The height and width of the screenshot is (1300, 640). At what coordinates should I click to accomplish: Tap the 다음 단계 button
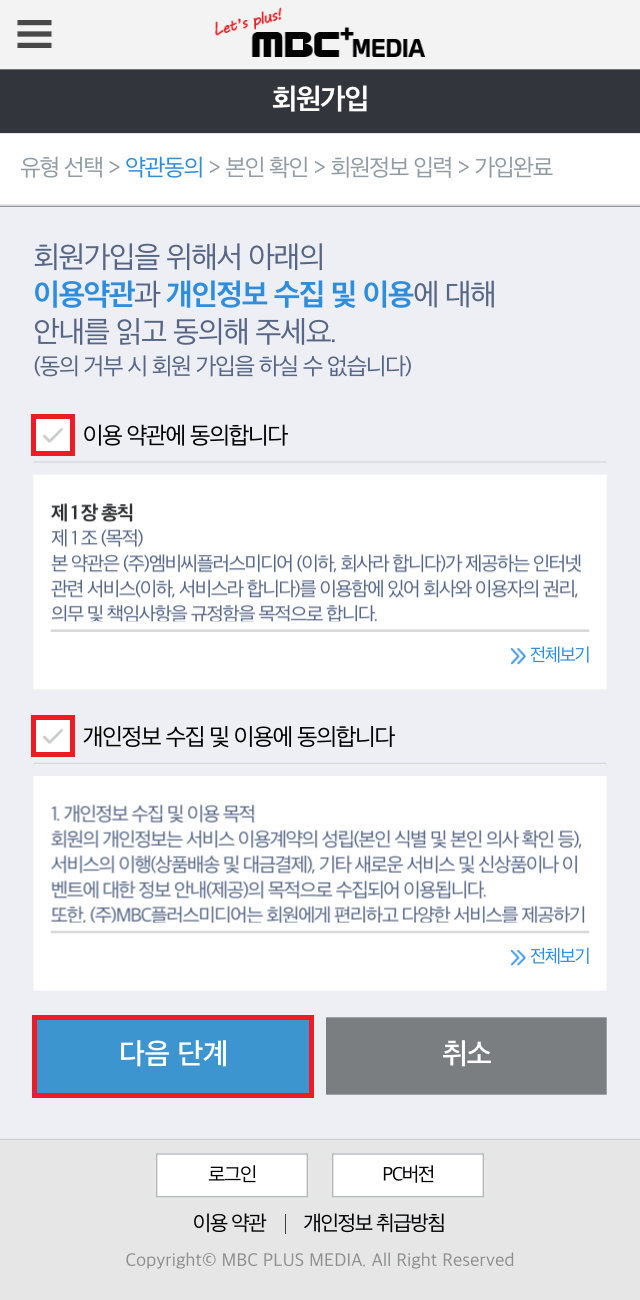pos(173,1056)
